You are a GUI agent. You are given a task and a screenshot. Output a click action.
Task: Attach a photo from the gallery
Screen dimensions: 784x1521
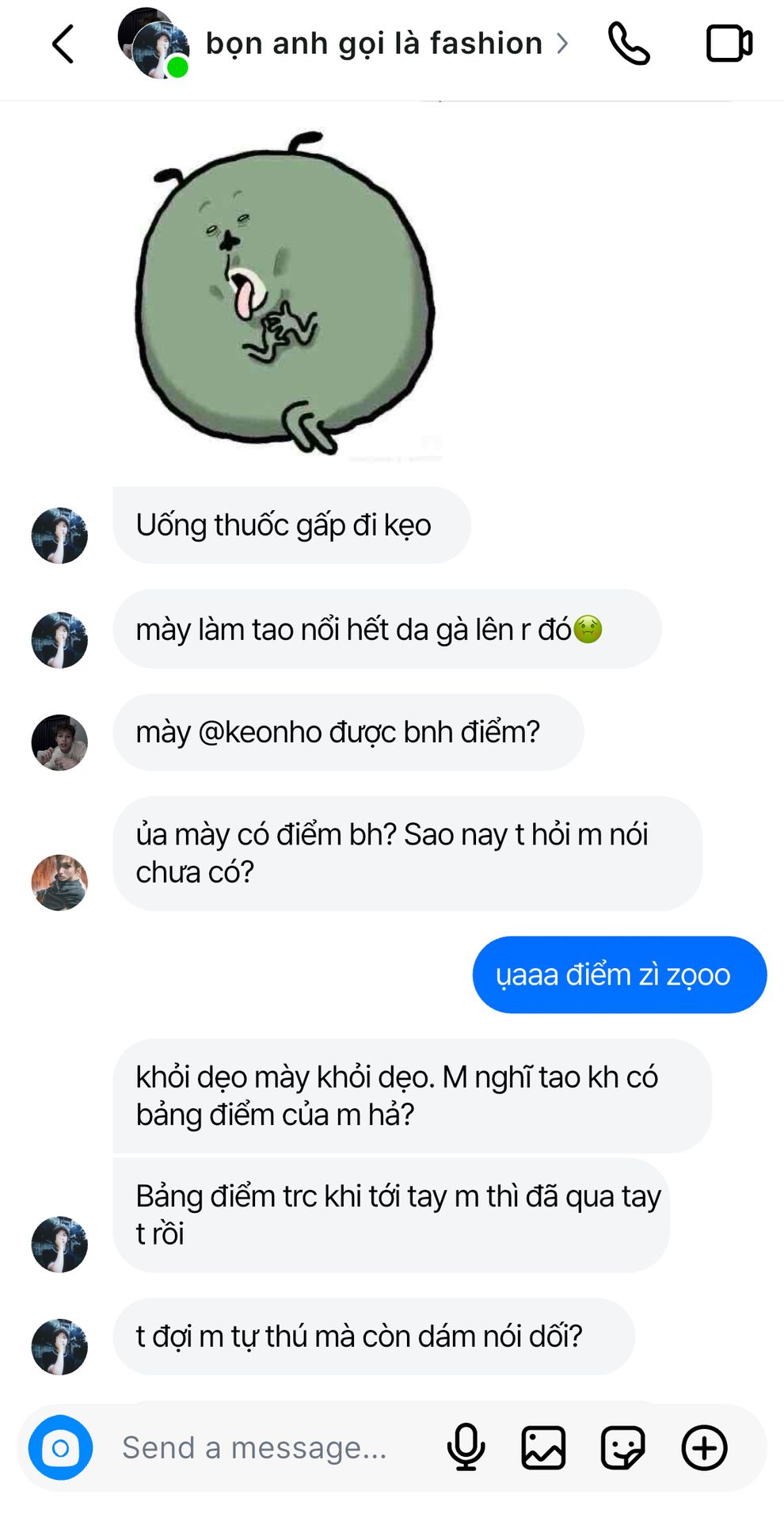[543, 1448]
